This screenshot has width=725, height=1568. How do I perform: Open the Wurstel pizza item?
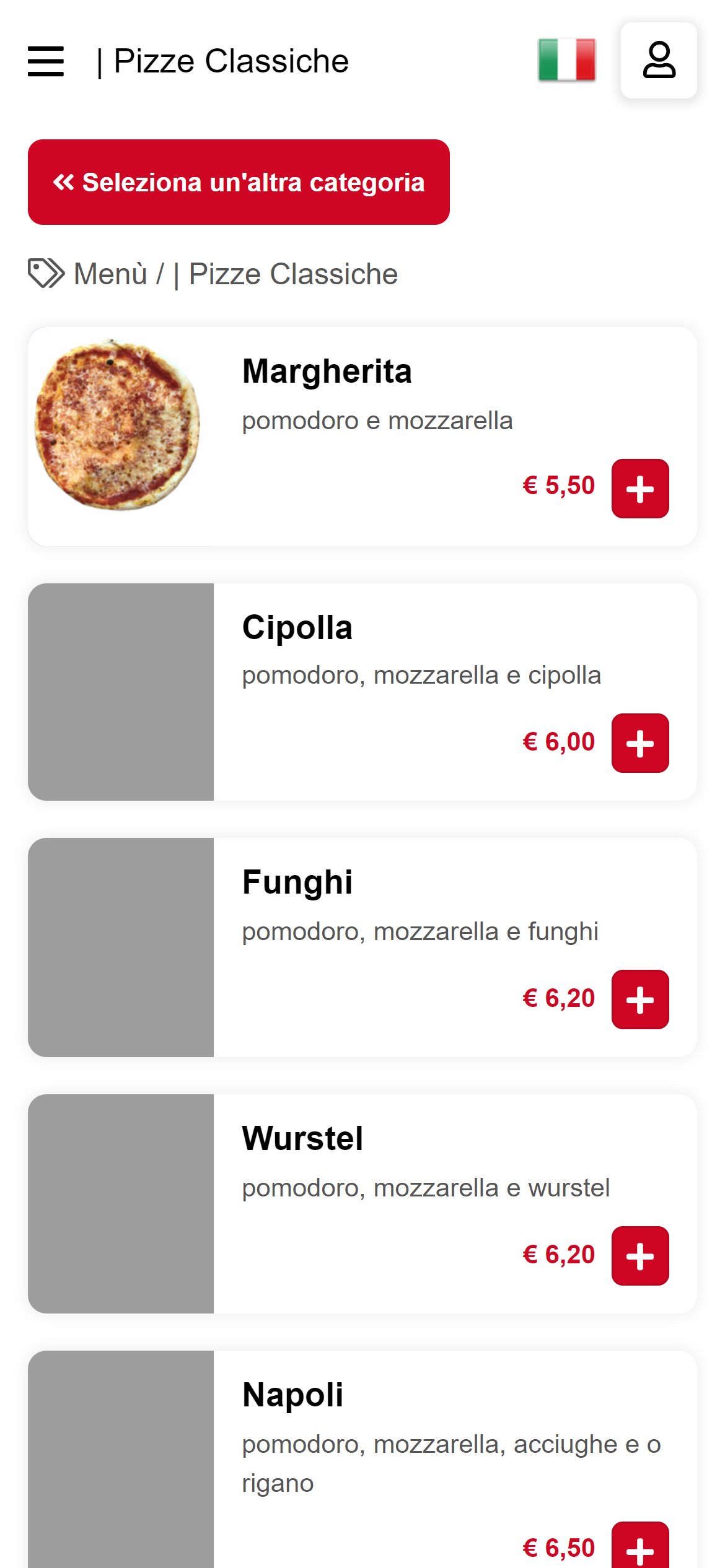point(302,1139)
